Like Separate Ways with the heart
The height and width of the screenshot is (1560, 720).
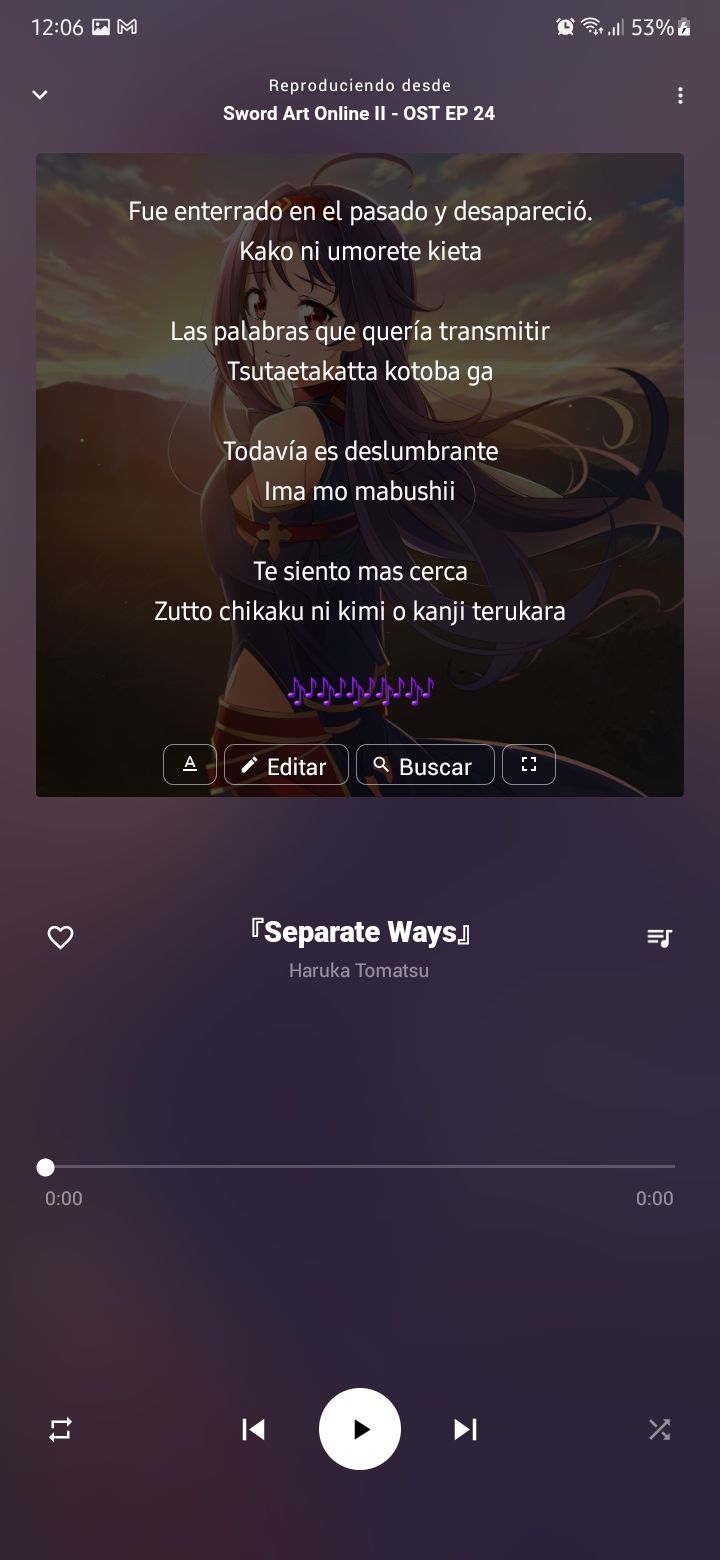pos(61,937)
